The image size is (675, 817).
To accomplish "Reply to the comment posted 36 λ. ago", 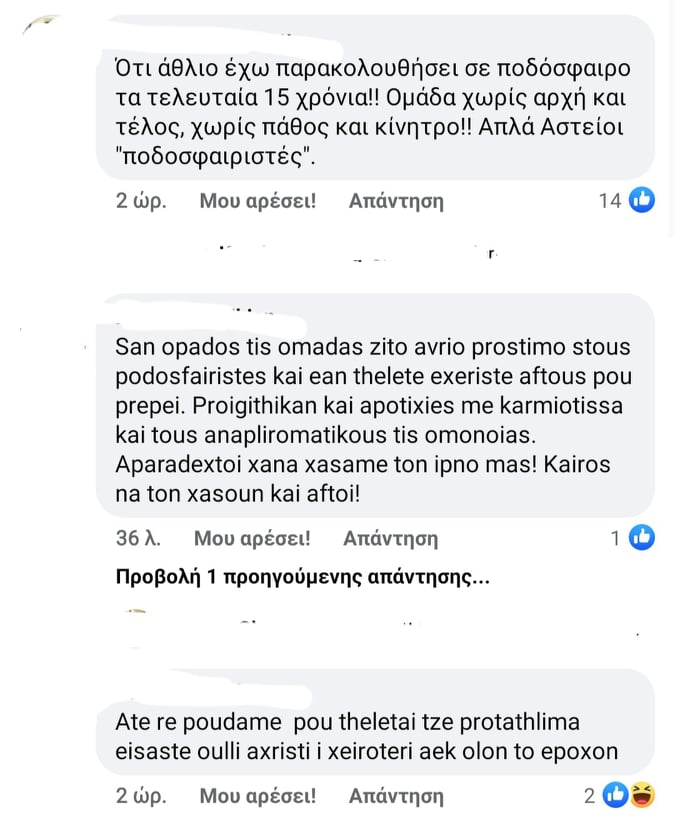I will [x=390, y=538].
